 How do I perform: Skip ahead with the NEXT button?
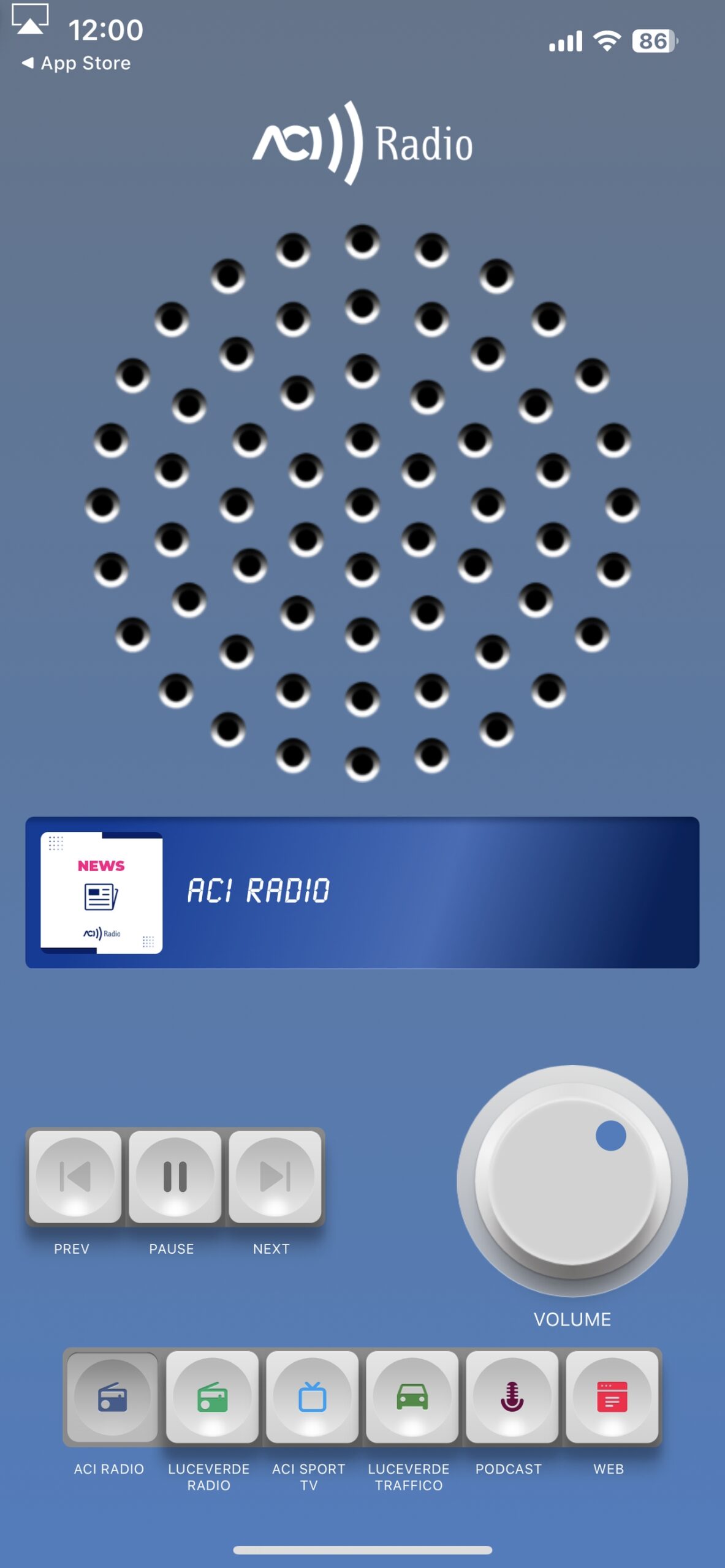275,1177
